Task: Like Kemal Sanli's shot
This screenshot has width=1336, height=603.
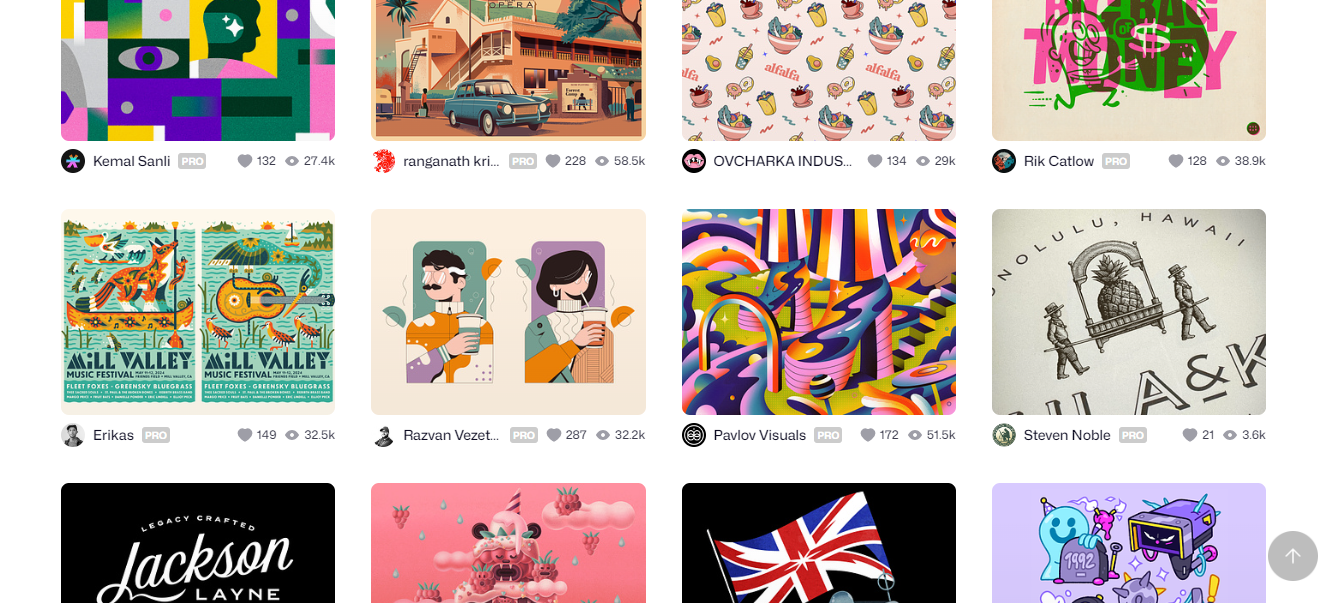Action: tap(245, 161)
